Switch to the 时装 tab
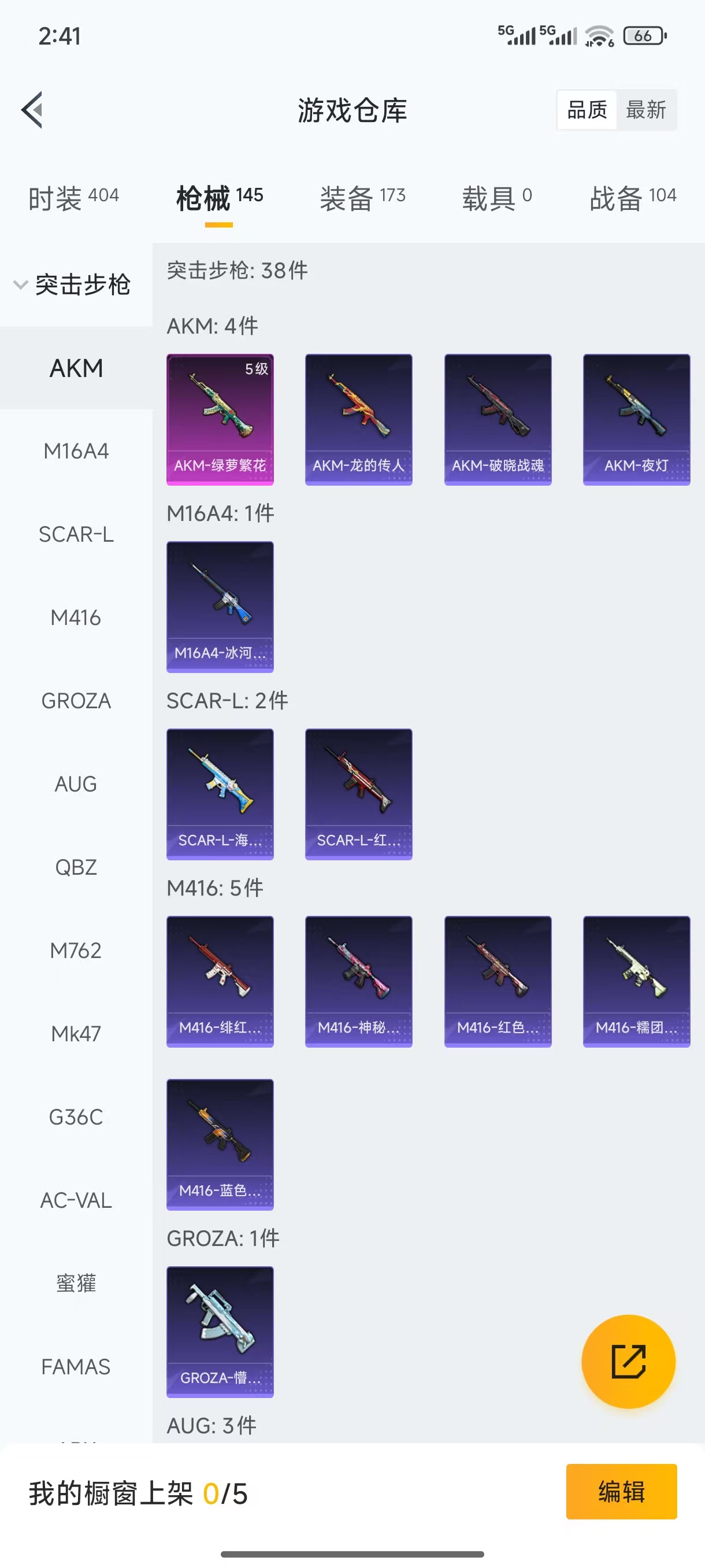Image resolution: width=705 pixels, height=1568 pixels. point(73,198)
